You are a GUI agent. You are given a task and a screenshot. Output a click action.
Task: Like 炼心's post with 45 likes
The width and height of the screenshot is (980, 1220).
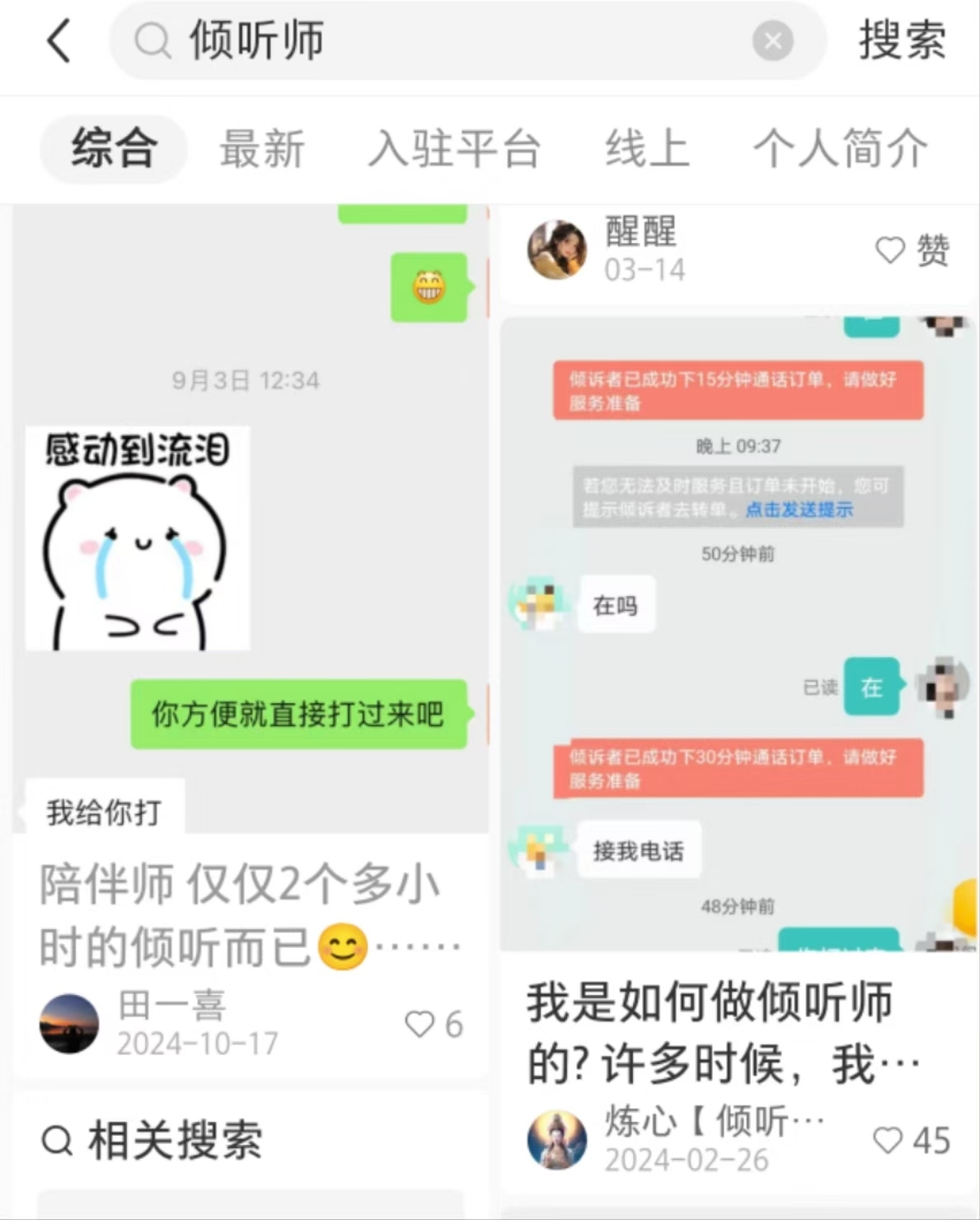[888, 1141]
